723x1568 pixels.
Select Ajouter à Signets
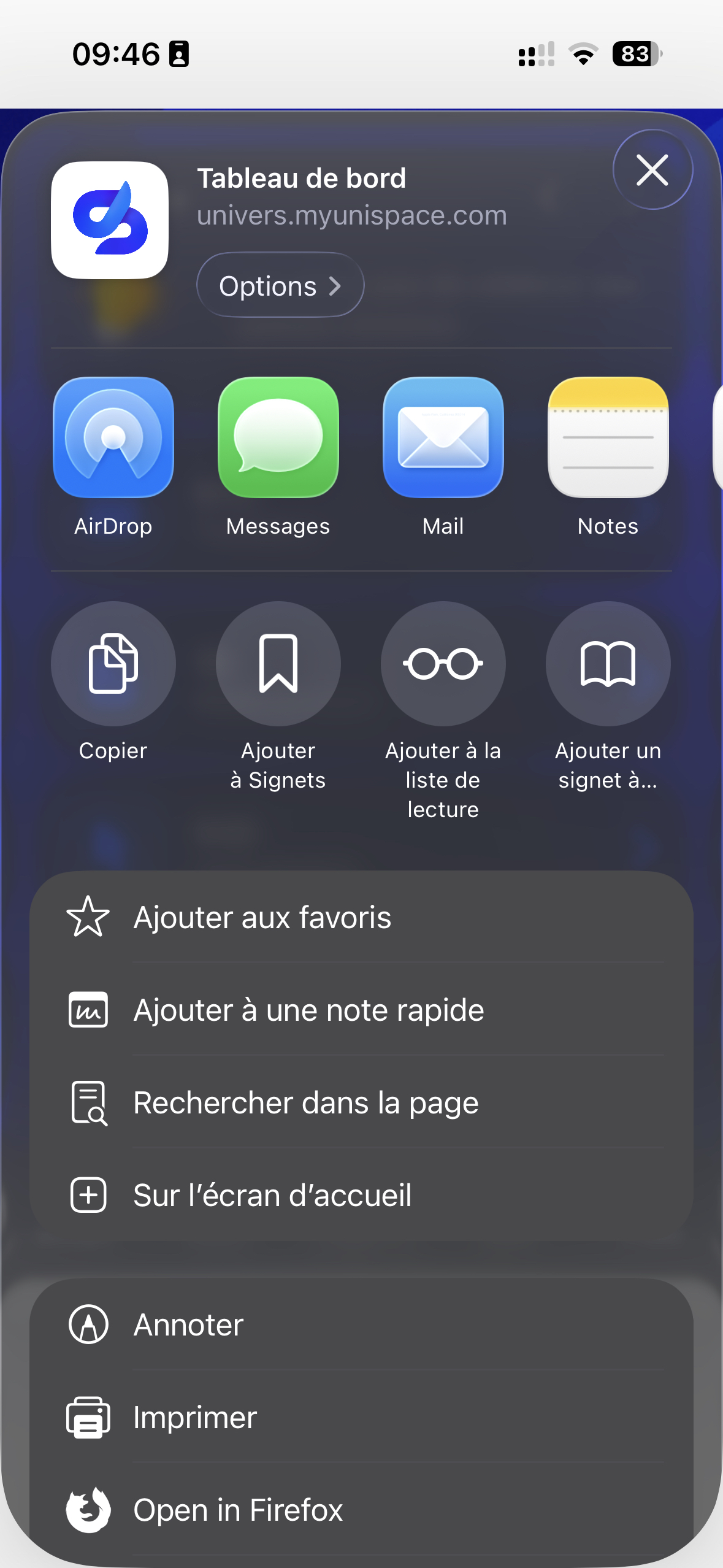pos(278,664)
